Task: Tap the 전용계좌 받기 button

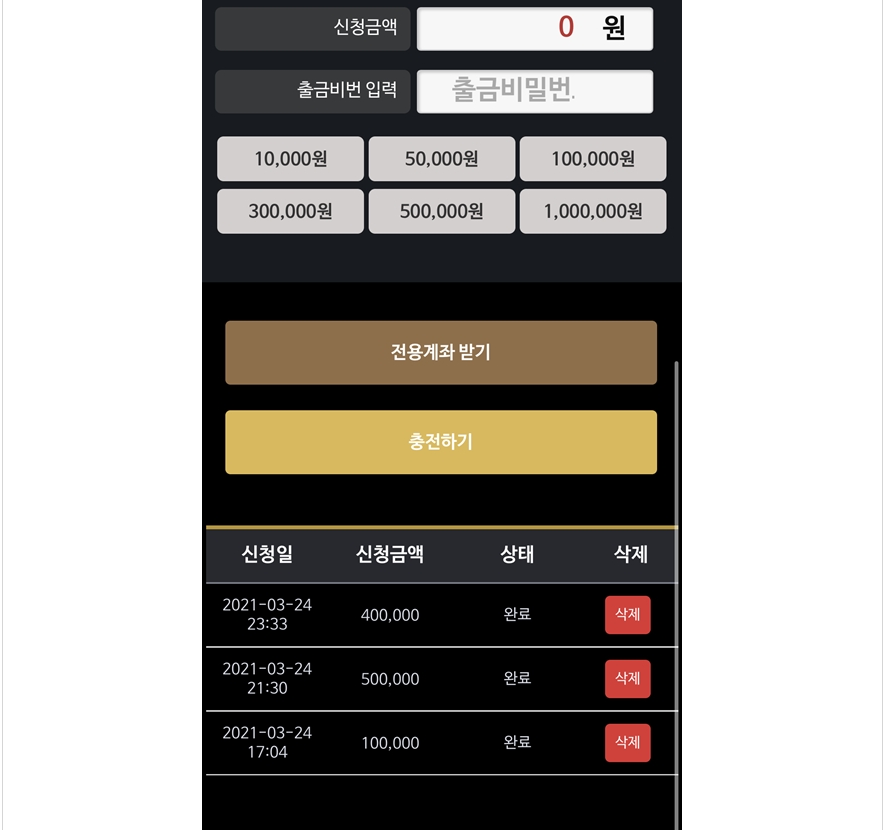Action: click(x=441, y=353)
